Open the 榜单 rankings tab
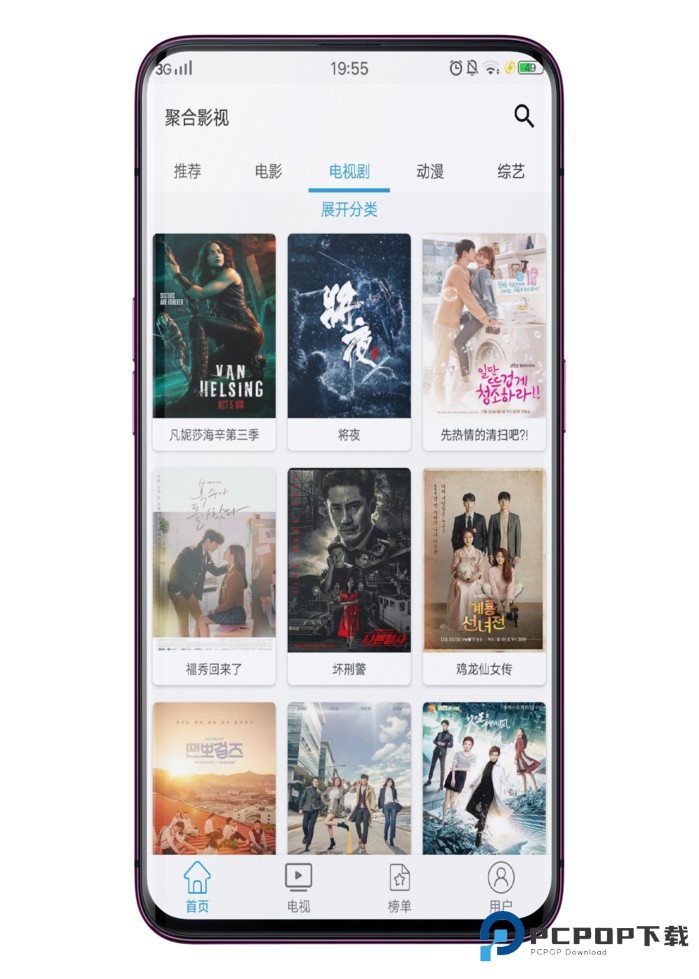 (x=399, y=887)
